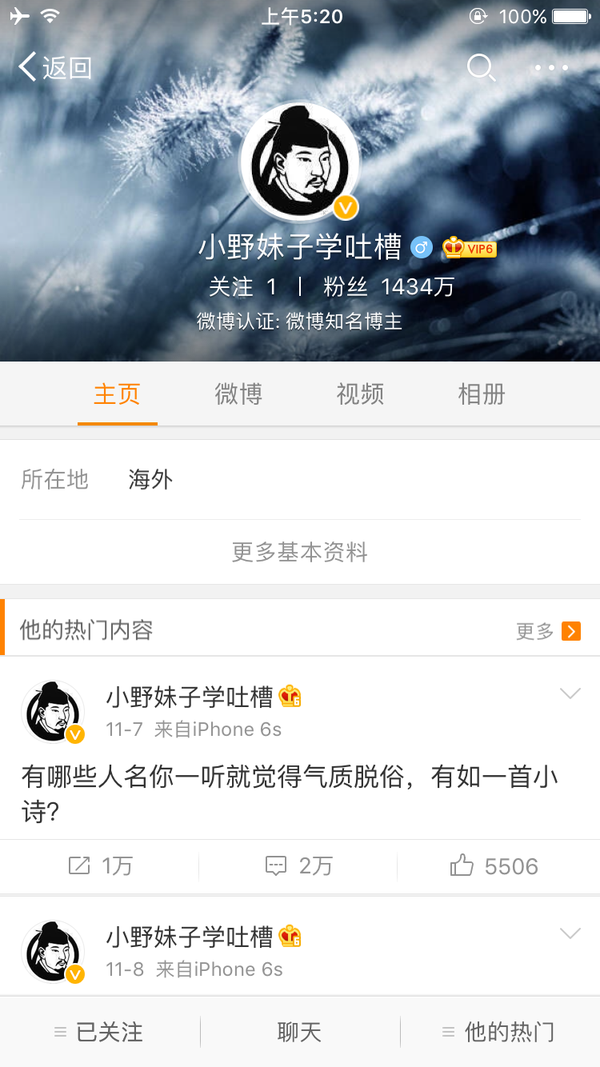Open the 粉丝 followers list
The height and width of the screenshot is (1067, 600).
click(388, 287)
